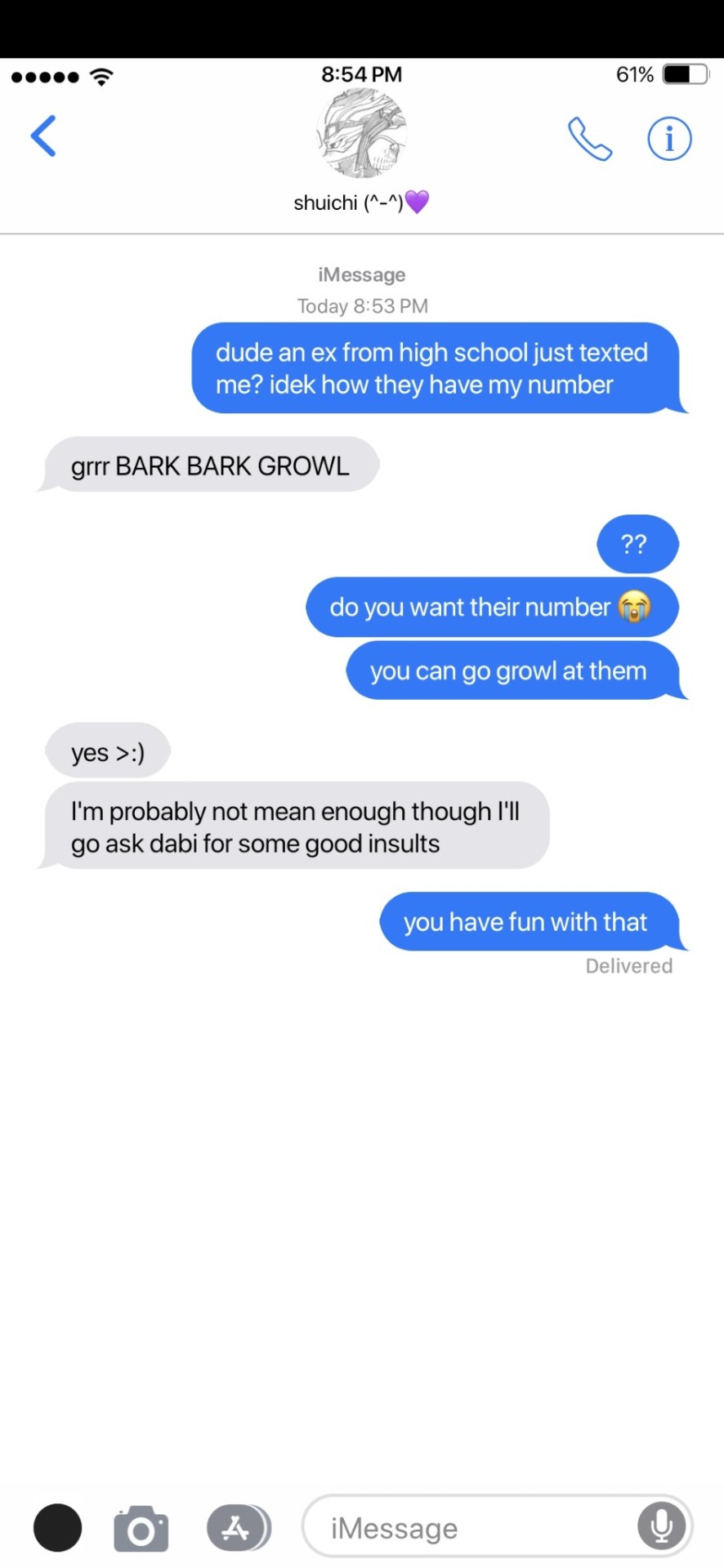Open conversation details info icon

click(669, 139)
